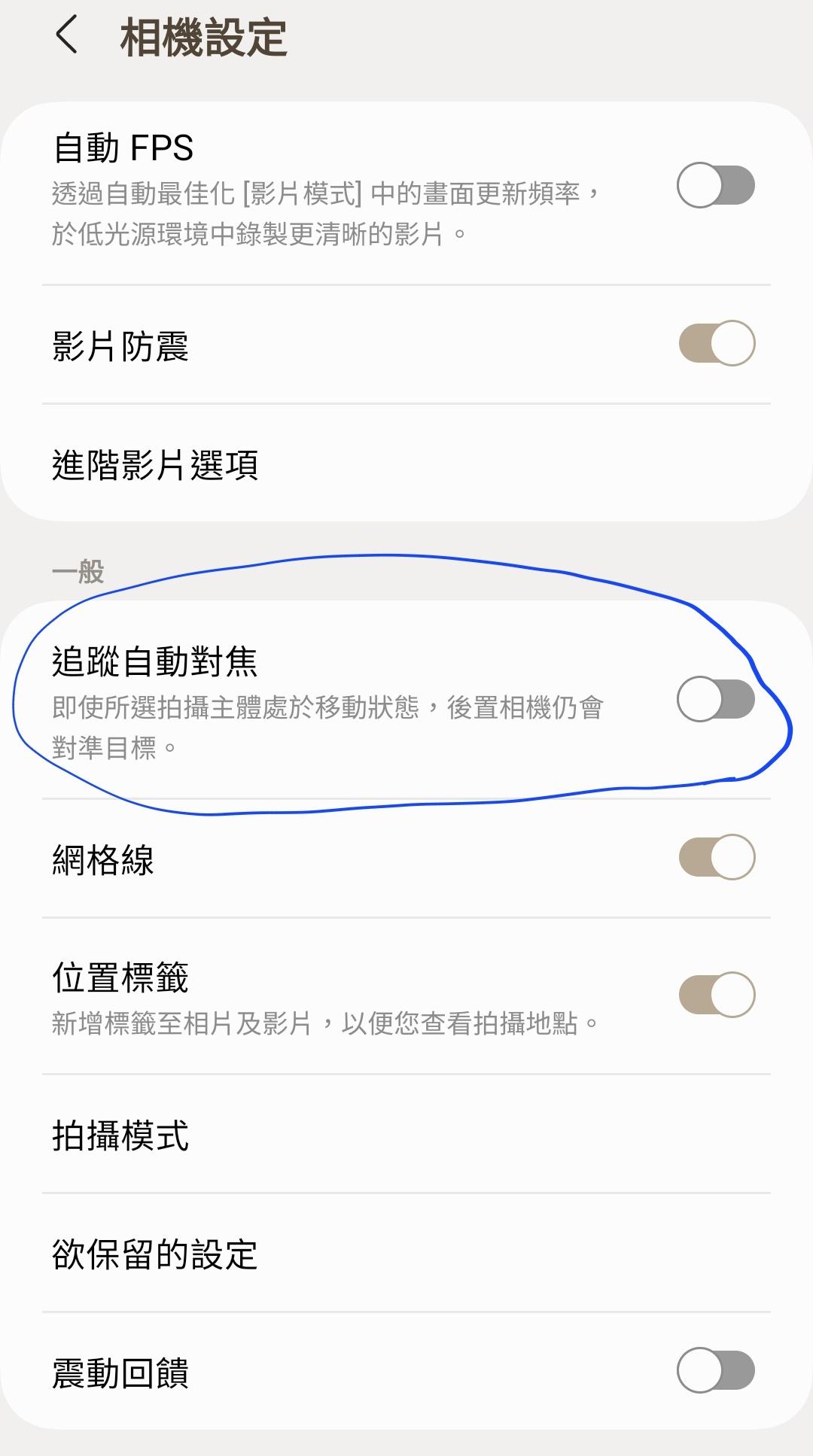The height and width of the screenshot is (1456, 813).
Task: Disable the 網格線 switch
Action: (717, 857)
